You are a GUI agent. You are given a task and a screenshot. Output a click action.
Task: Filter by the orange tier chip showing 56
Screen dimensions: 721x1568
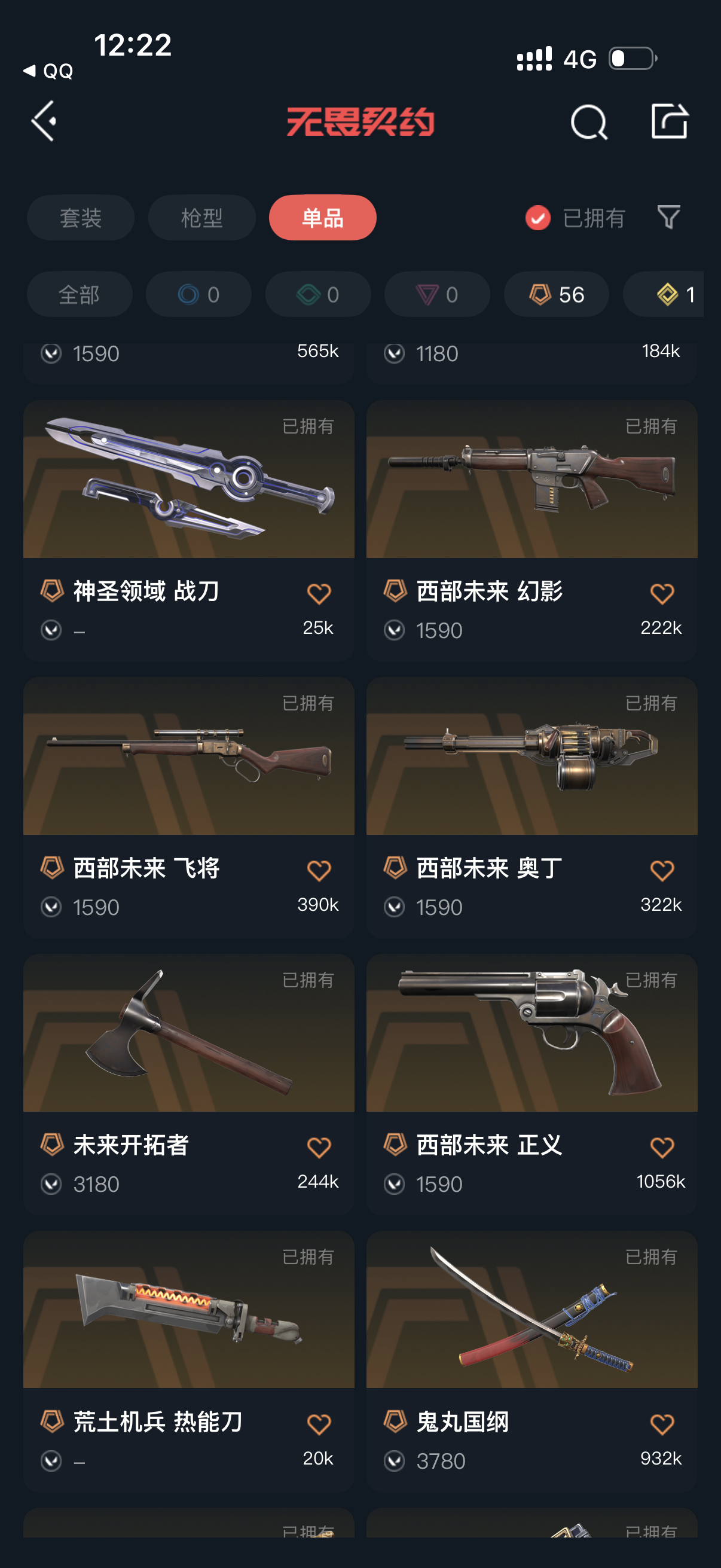556,295
